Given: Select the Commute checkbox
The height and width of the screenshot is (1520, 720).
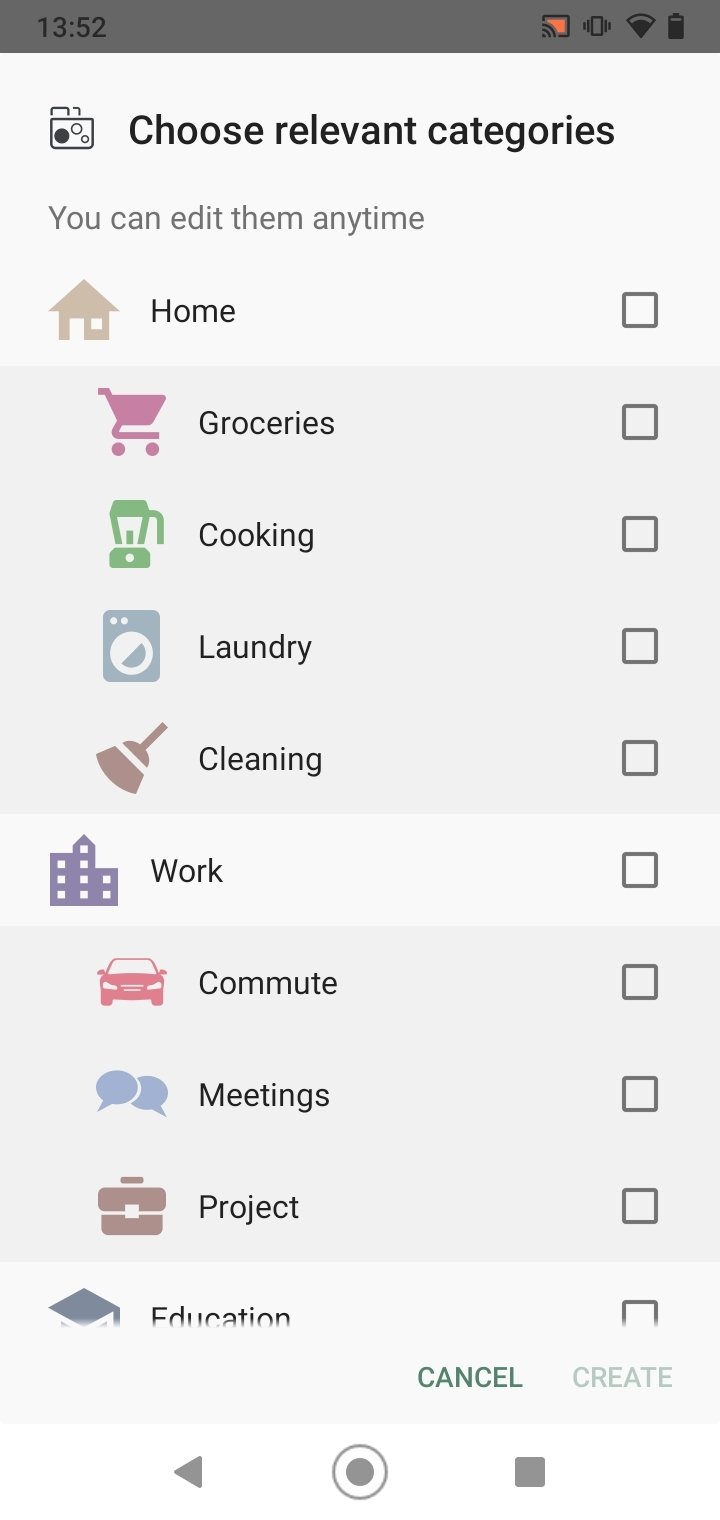Looking at the screenshot, I should click(640, 982).
